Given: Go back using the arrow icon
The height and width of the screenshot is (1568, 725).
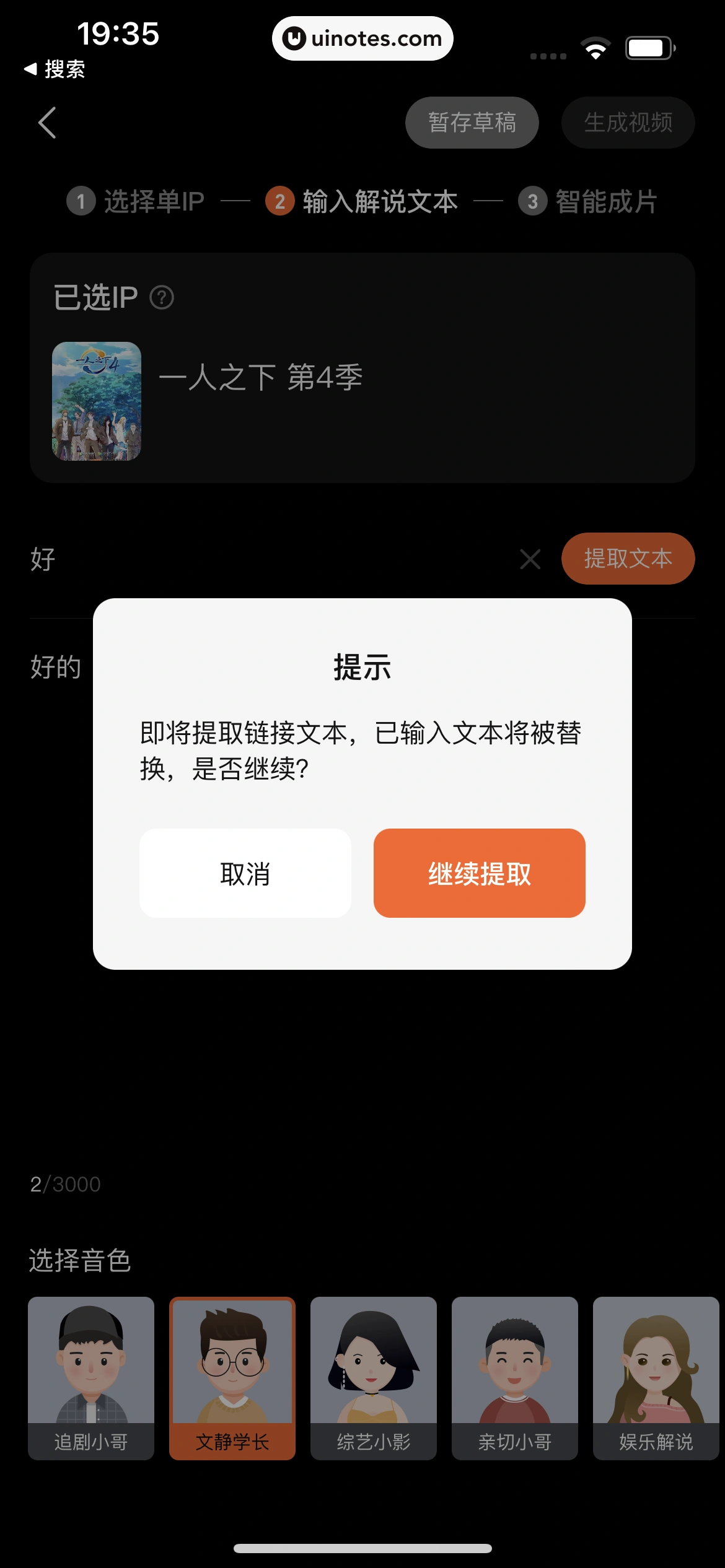Looking at the screenshot, I should pos(47,123).
